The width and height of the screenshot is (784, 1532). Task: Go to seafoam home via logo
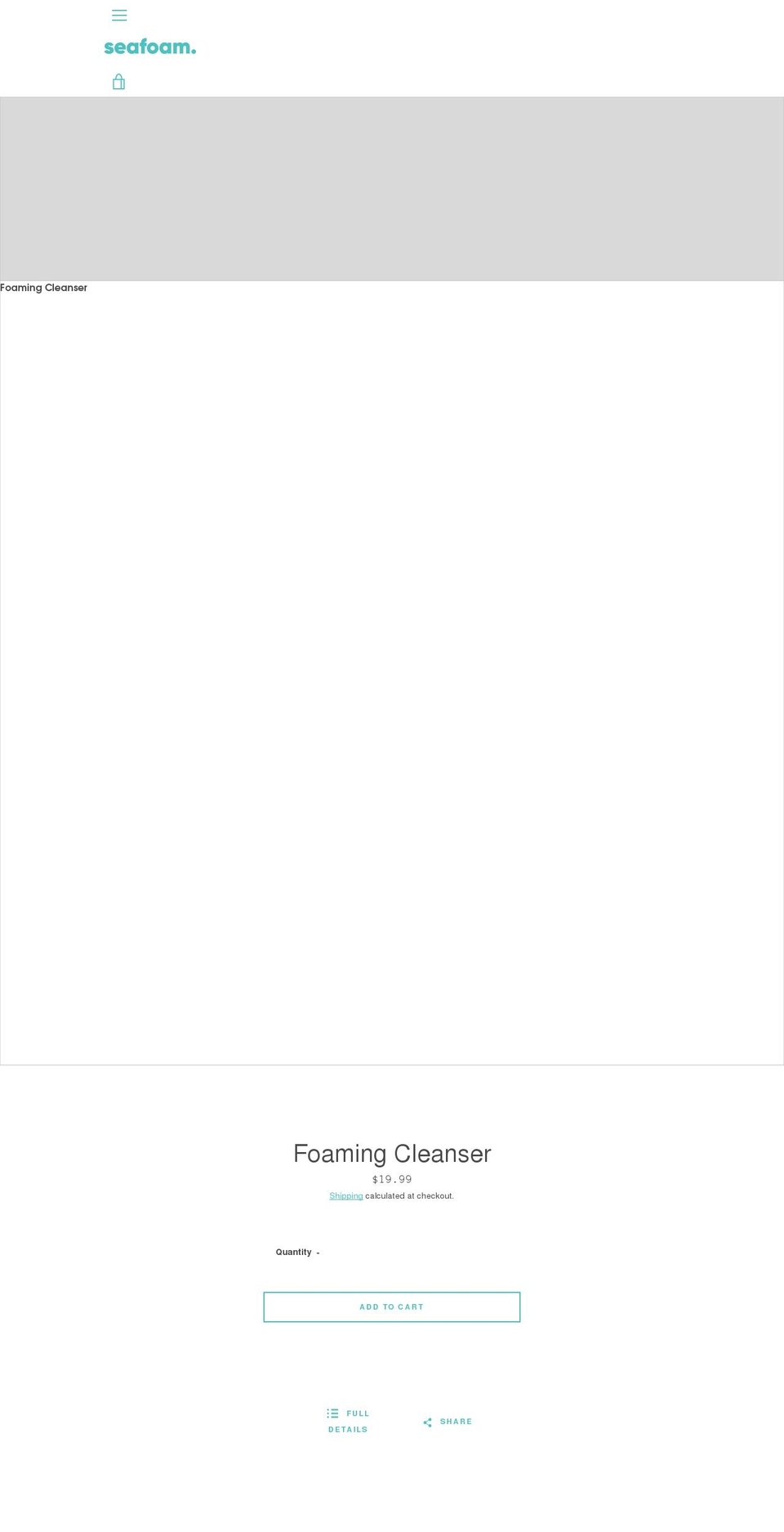coord(150,47)
